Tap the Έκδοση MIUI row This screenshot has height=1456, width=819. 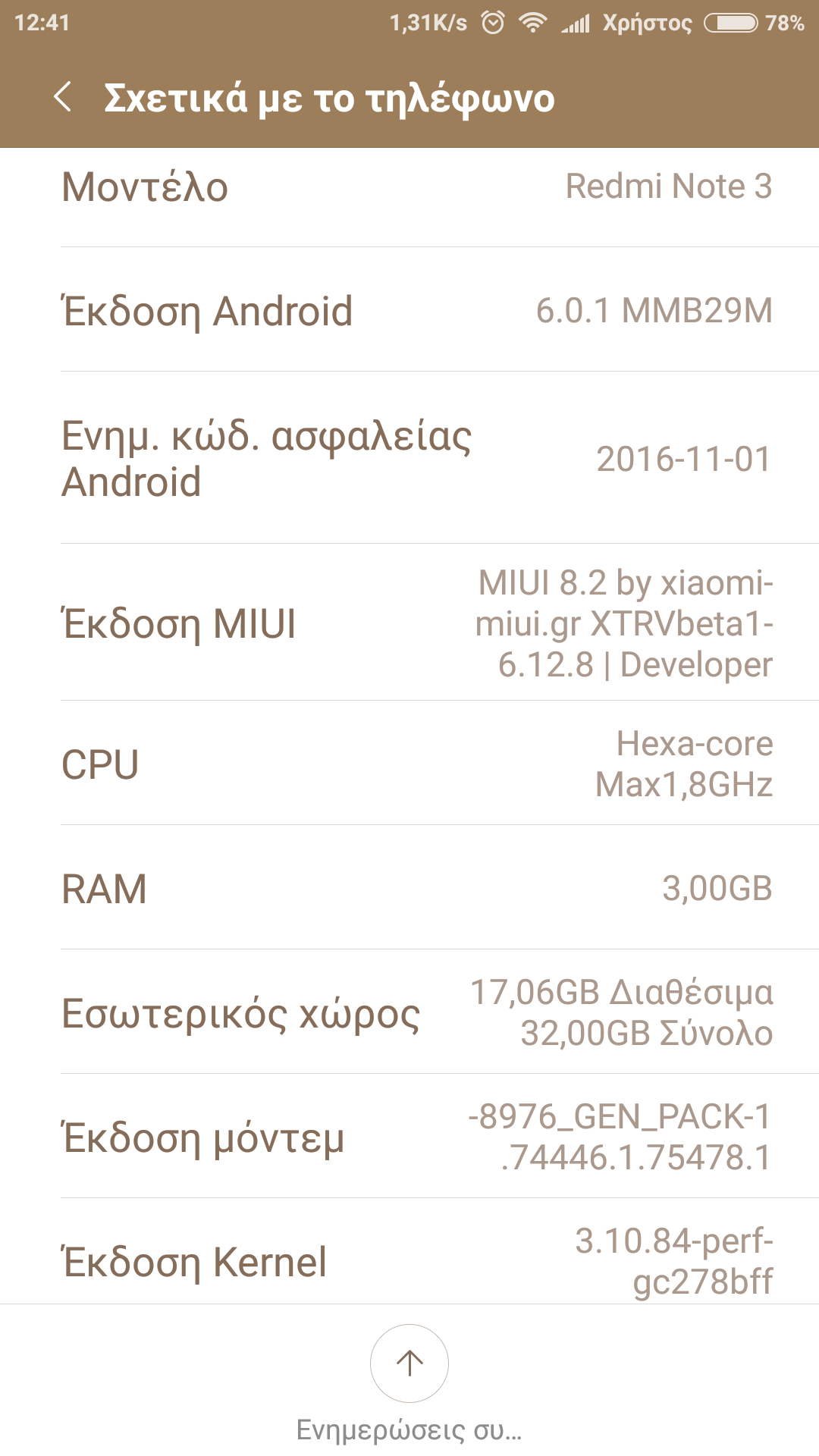click(x=409, y=623)
